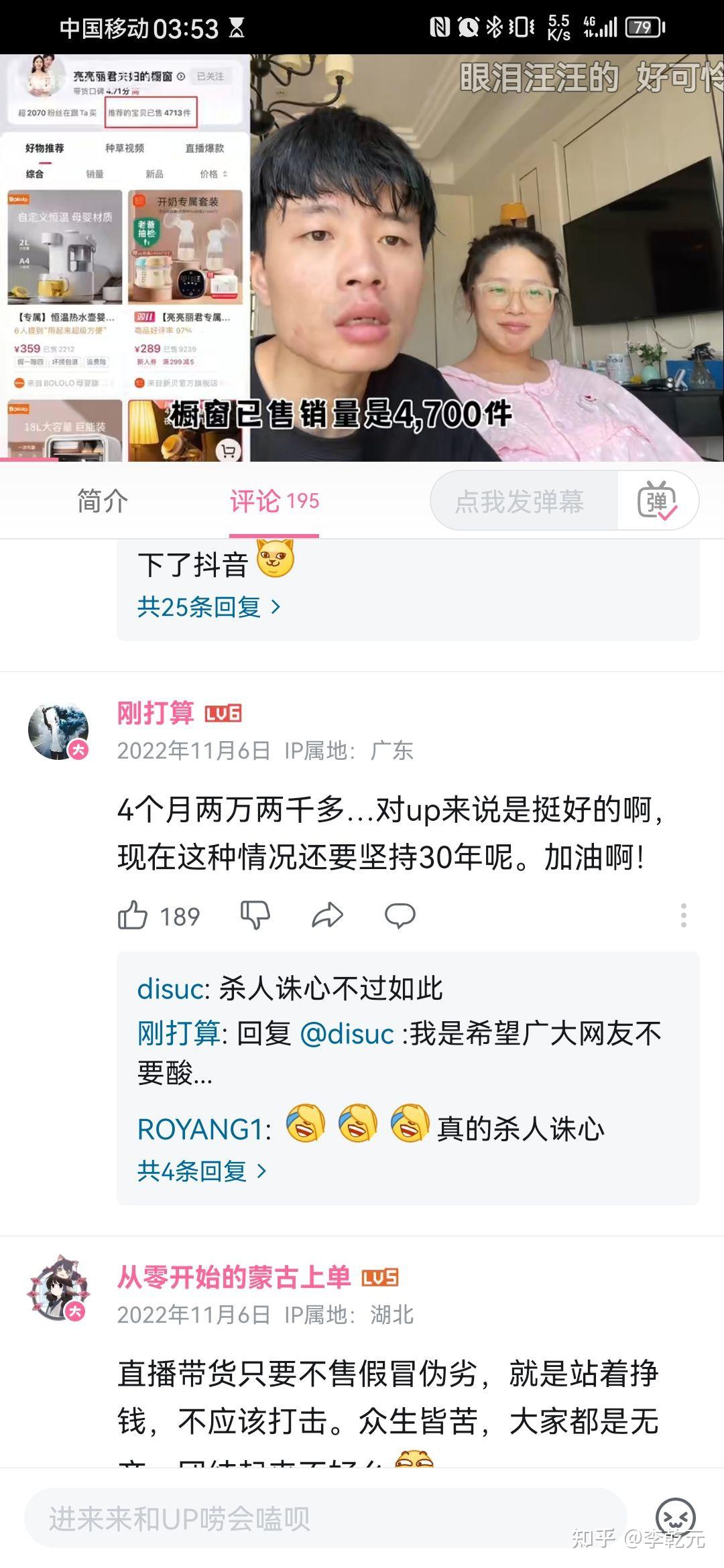724x1568 pixels.
Task: Toggle the 弹 danmaku display icon
Action: coord(658,501)
